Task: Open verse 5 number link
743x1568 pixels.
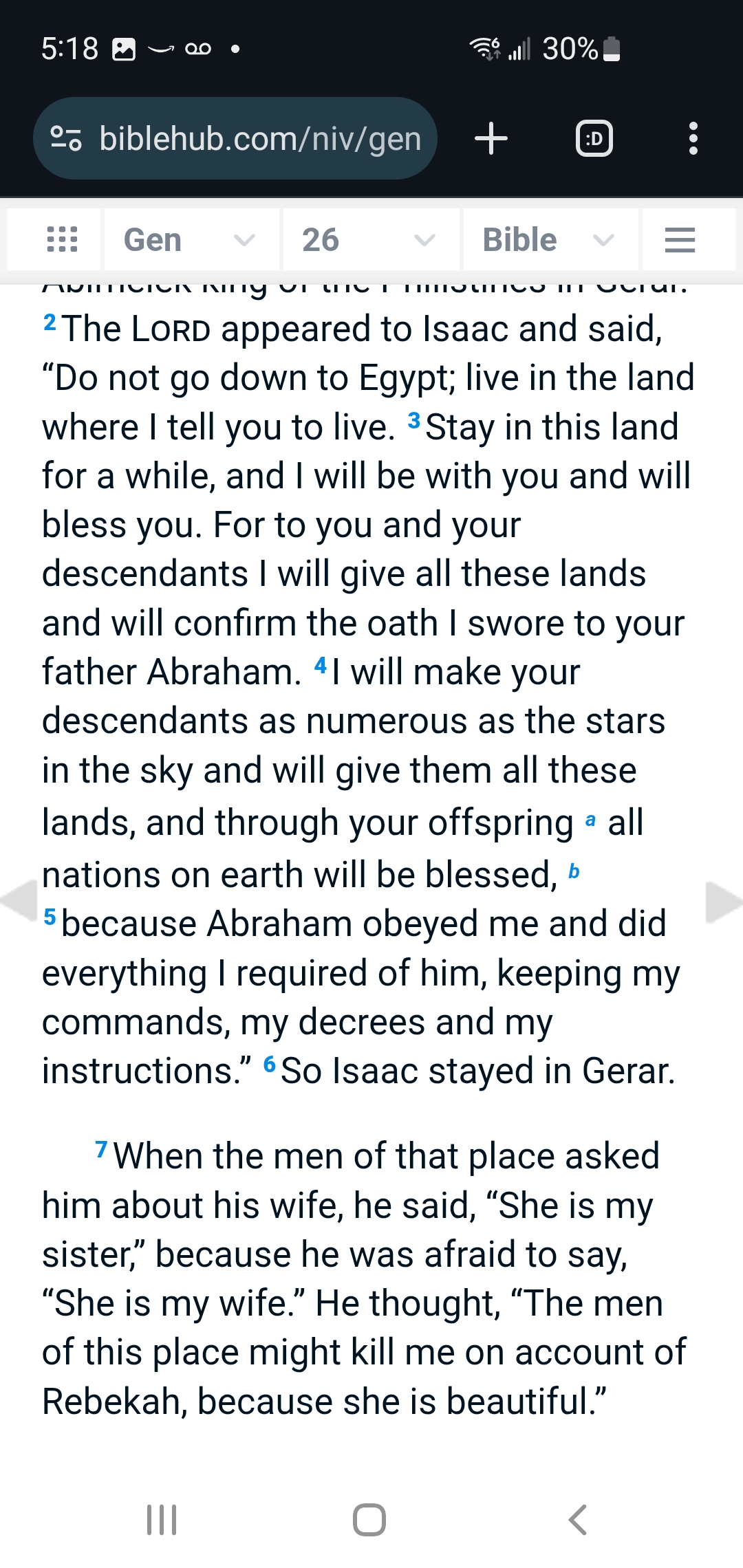Action: point(50,917)
